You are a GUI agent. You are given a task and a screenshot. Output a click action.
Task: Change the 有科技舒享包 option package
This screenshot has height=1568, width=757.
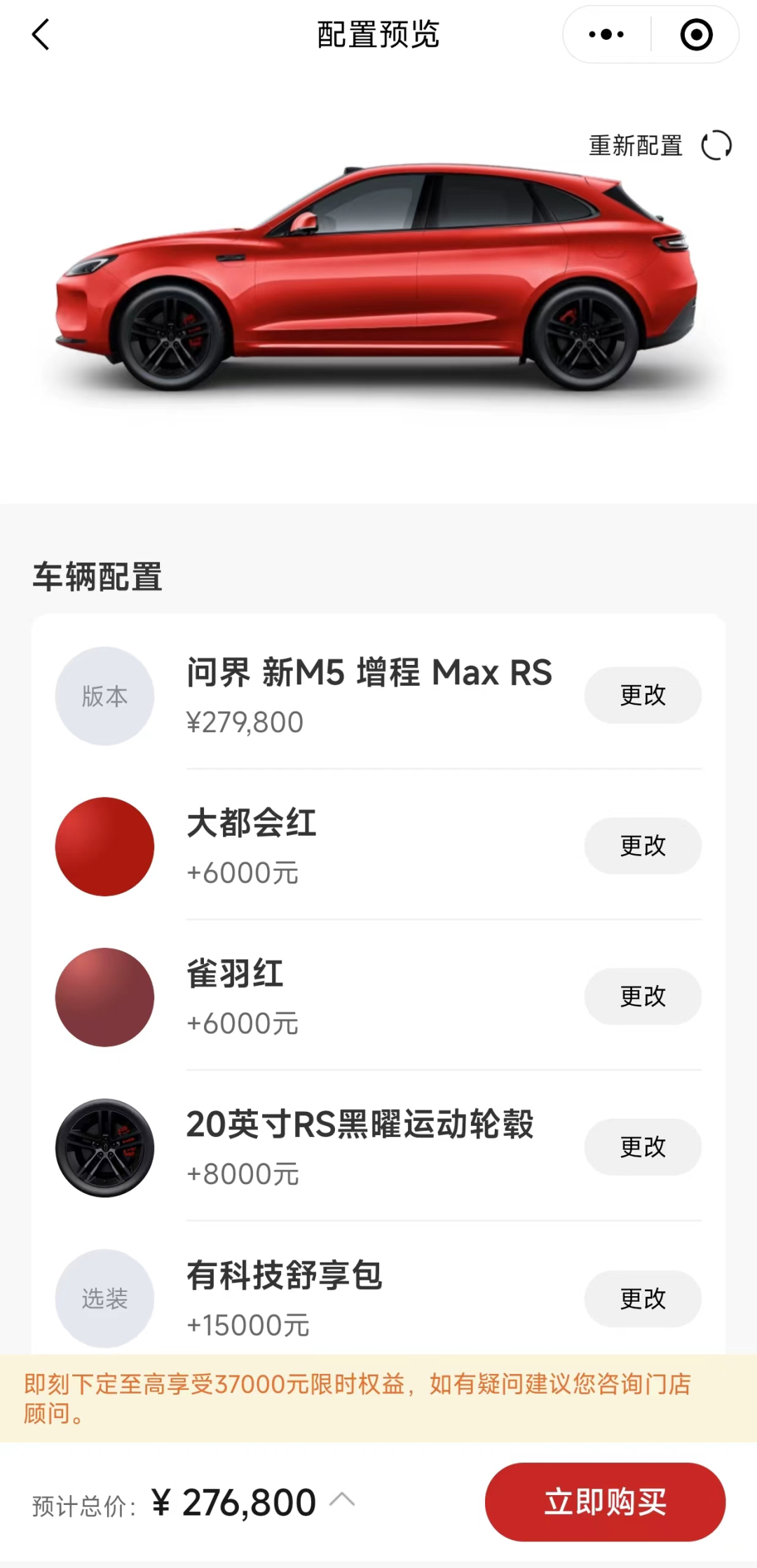tap(643, 1298)
